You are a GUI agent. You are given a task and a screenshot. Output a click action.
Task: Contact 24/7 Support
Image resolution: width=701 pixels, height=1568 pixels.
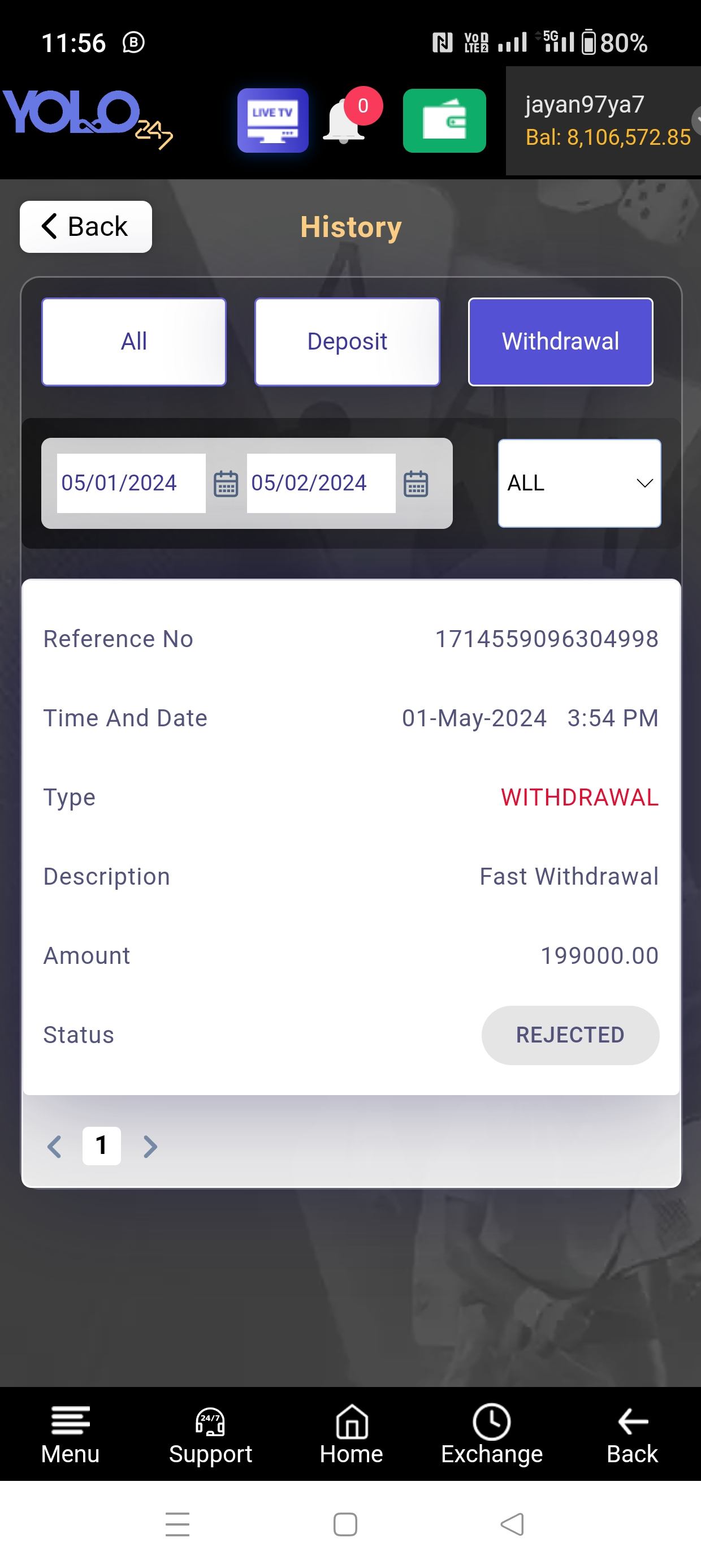[x=210, y=1433]
